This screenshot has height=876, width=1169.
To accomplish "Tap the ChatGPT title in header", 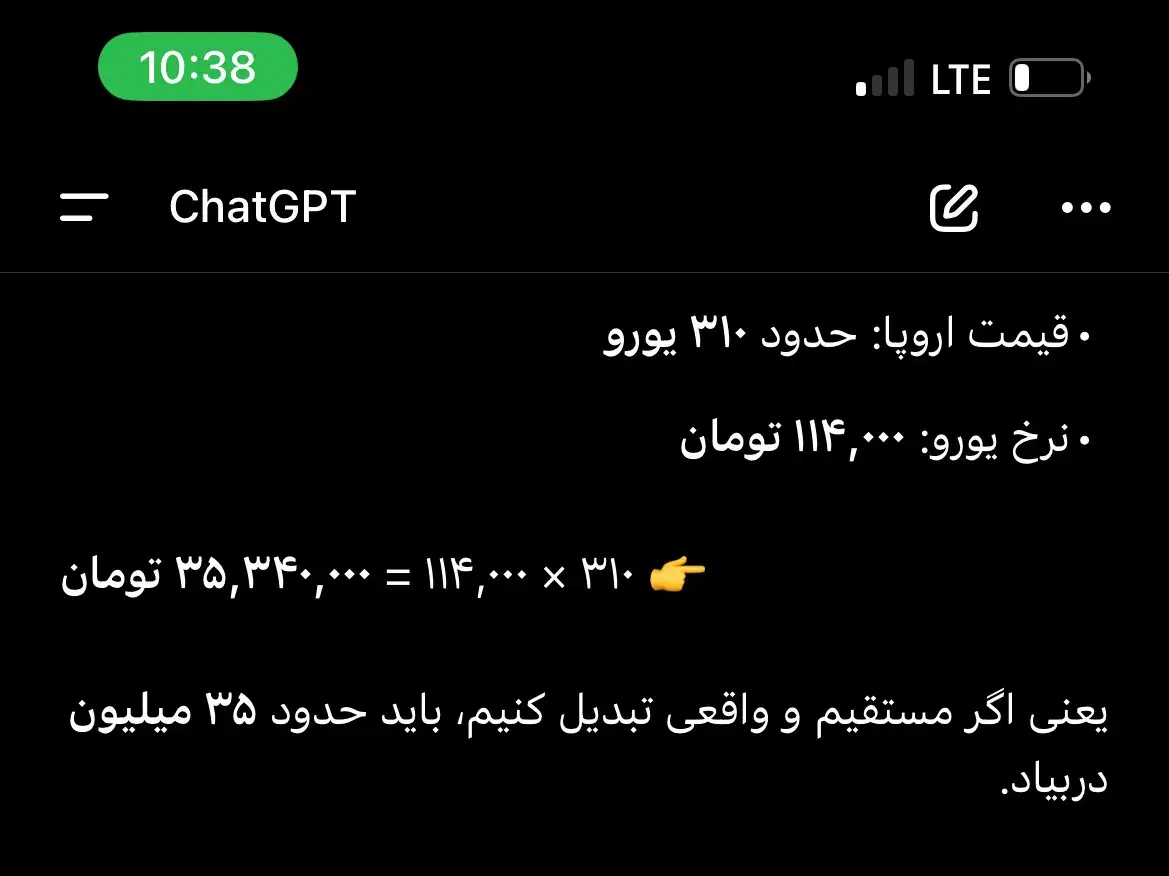I will point(262,207).
